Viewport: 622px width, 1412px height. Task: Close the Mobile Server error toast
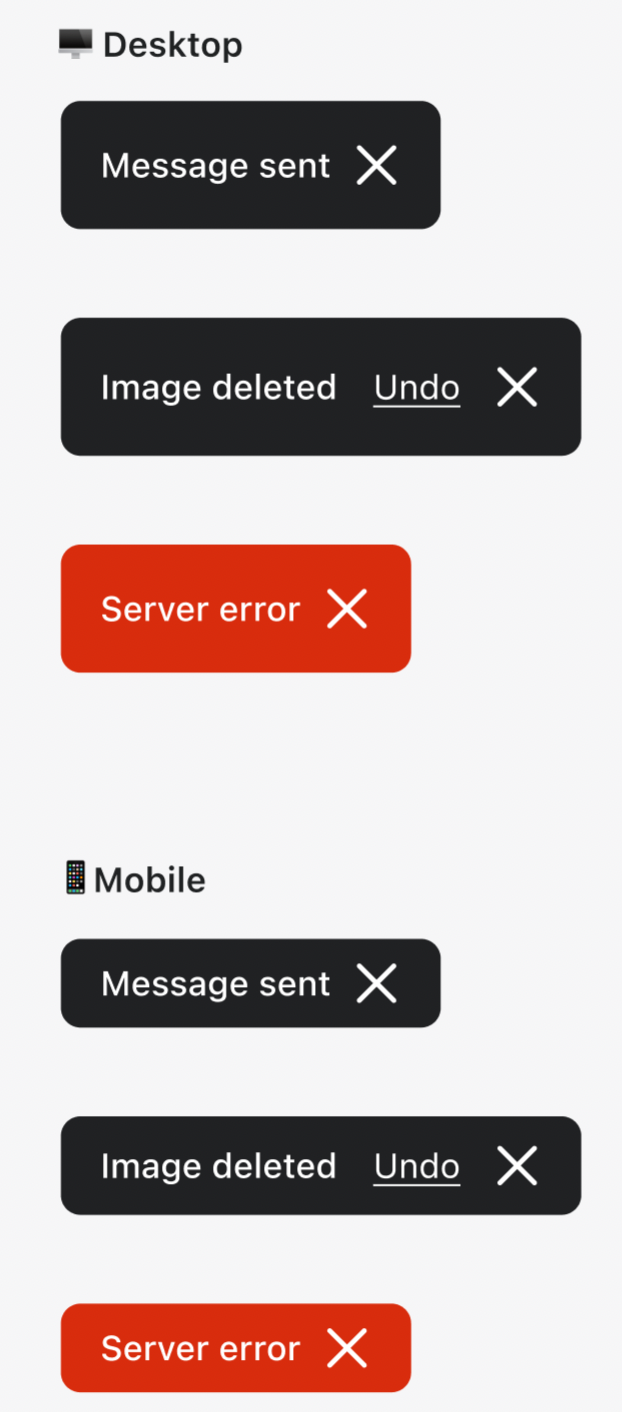[x=347, y=1348]
